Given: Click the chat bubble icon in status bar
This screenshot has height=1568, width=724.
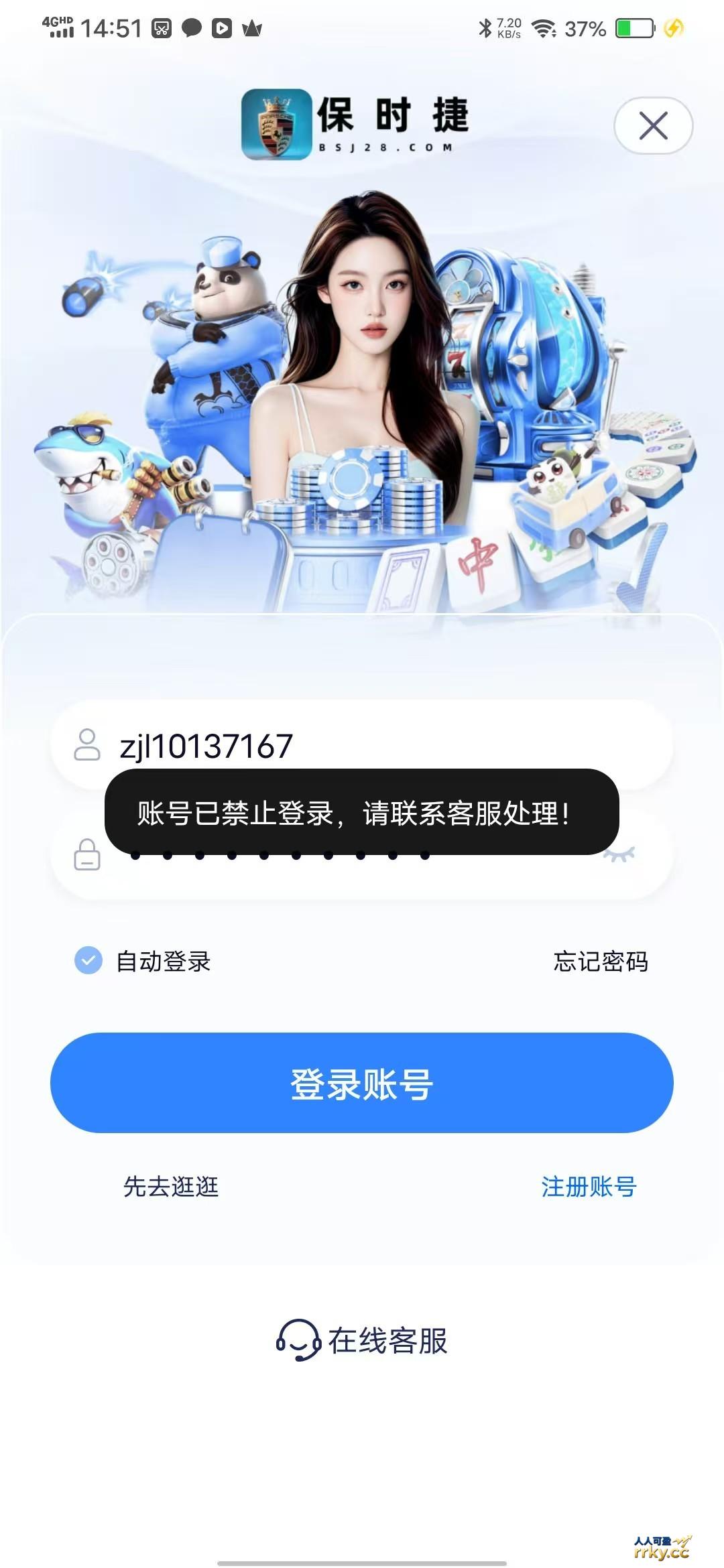Looking at the screenshot, I should coord(193,27).
